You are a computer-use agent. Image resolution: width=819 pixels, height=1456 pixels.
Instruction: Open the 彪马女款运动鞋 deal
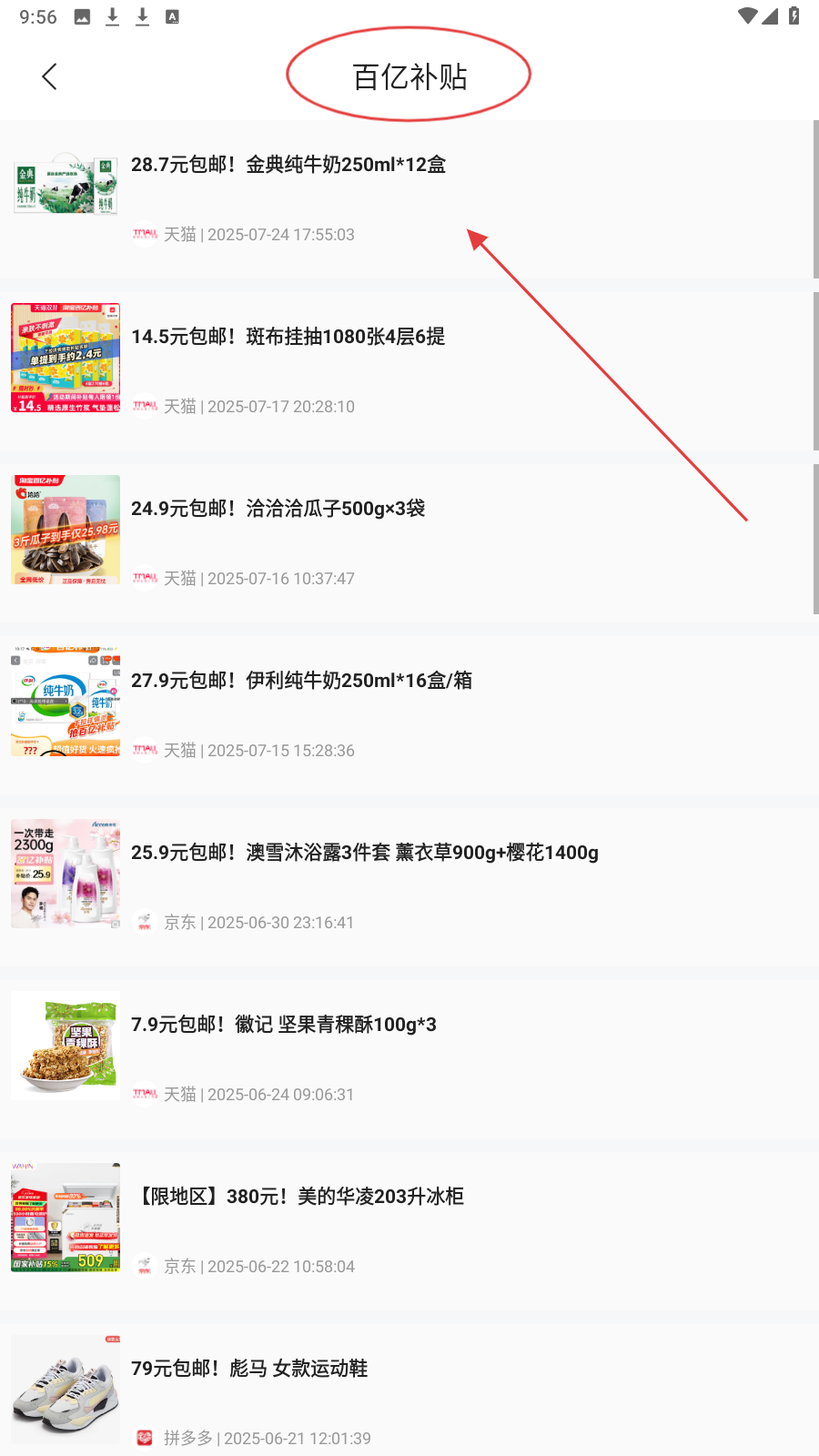pos(249,1369)
